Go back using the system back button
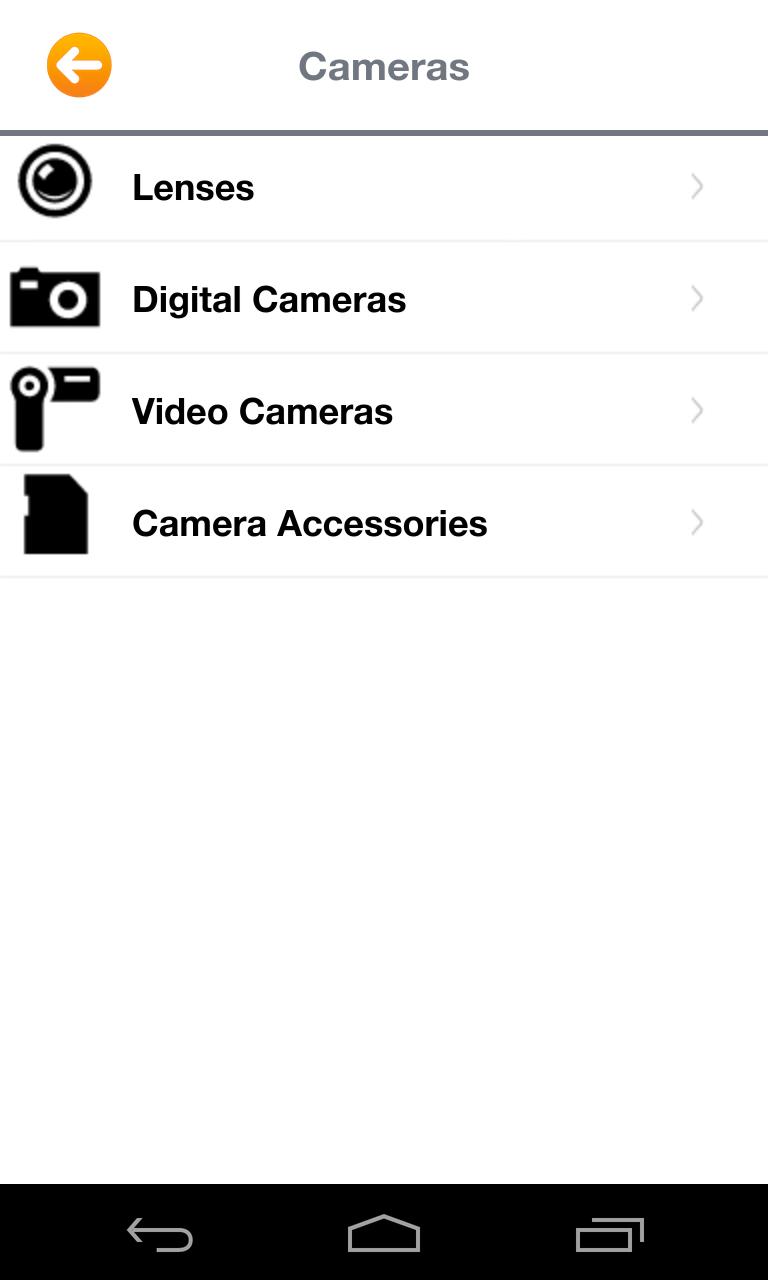768x1280 pixels. point(160,1235)
